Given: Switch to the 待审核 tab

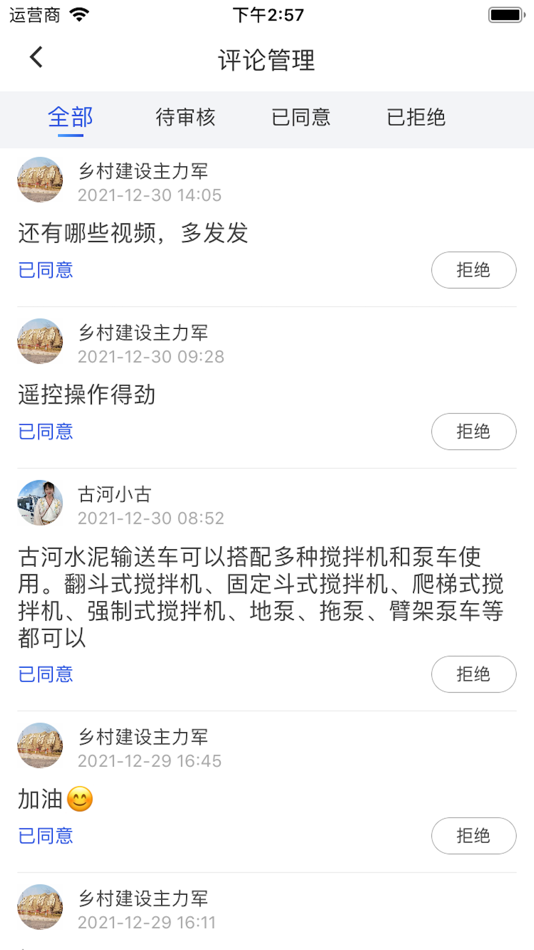Looking at the screenshot, I should [x=185, y=117].
